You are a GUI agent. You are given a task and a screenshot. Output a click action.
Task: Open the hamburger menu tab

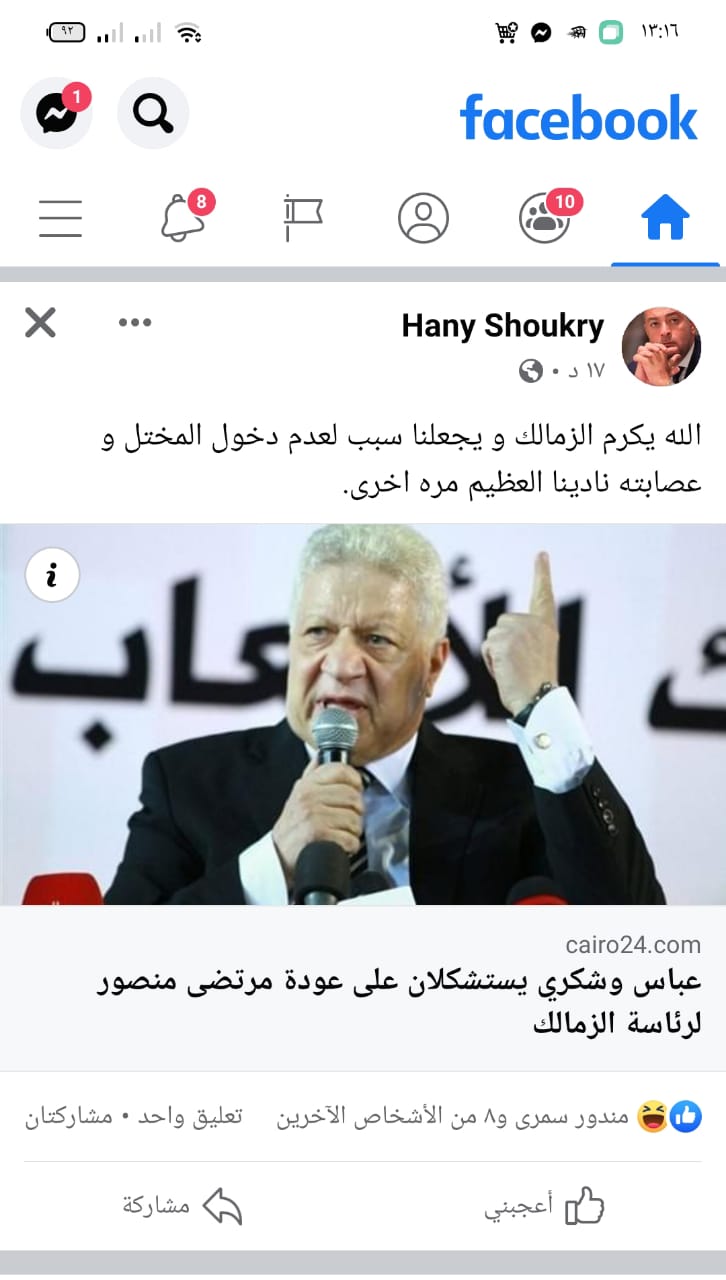coord(61,217)
